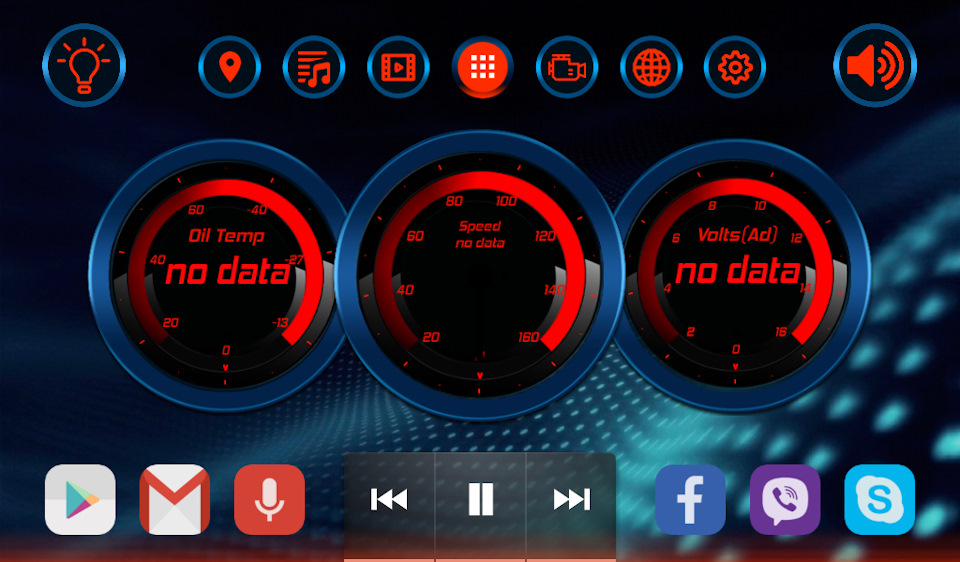Tap the speaker volume icon
The width and height of the screenshot is (960, 562).
(875, 66)
